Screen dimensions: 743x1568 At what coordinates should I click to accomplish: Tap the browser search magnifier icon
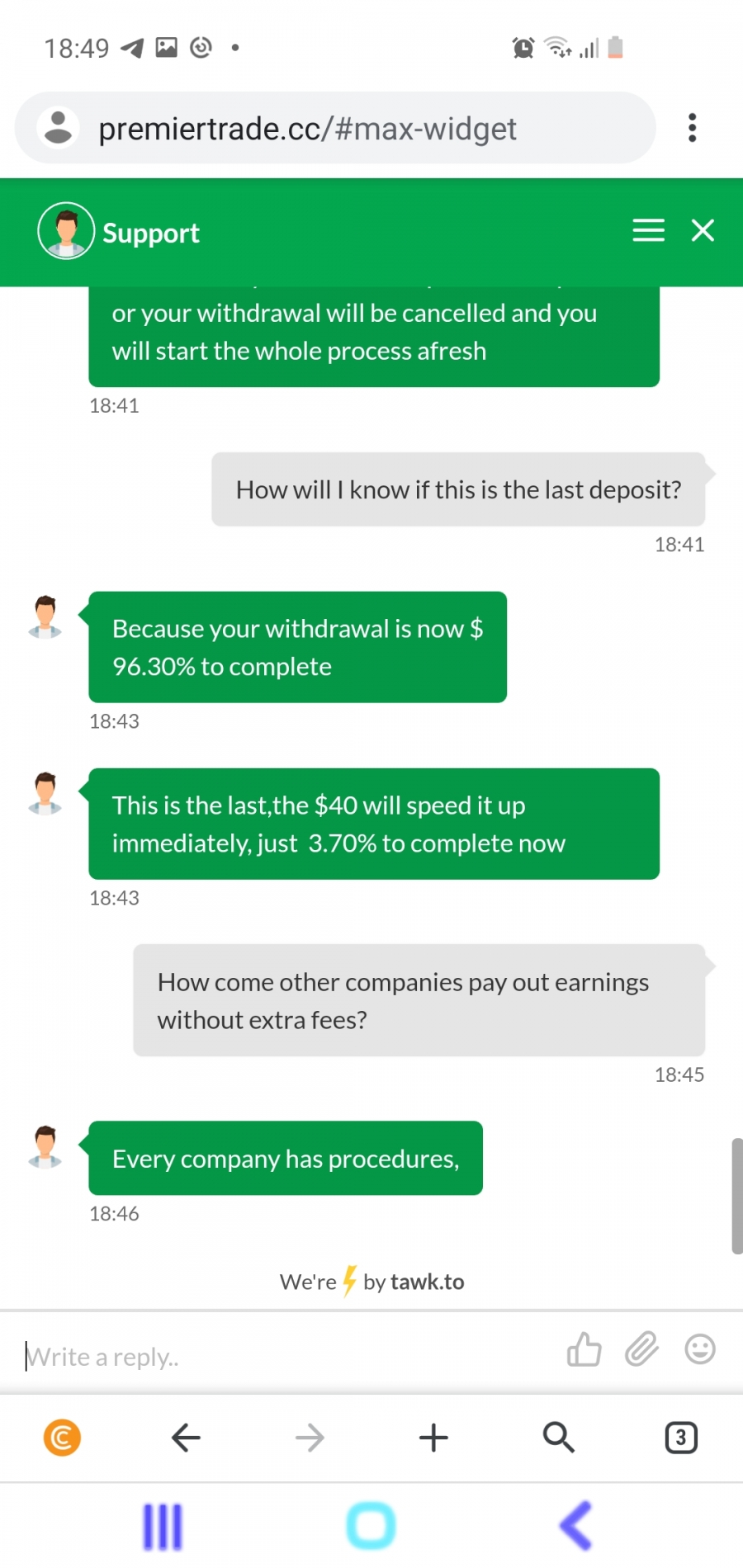pos(558,1438)
